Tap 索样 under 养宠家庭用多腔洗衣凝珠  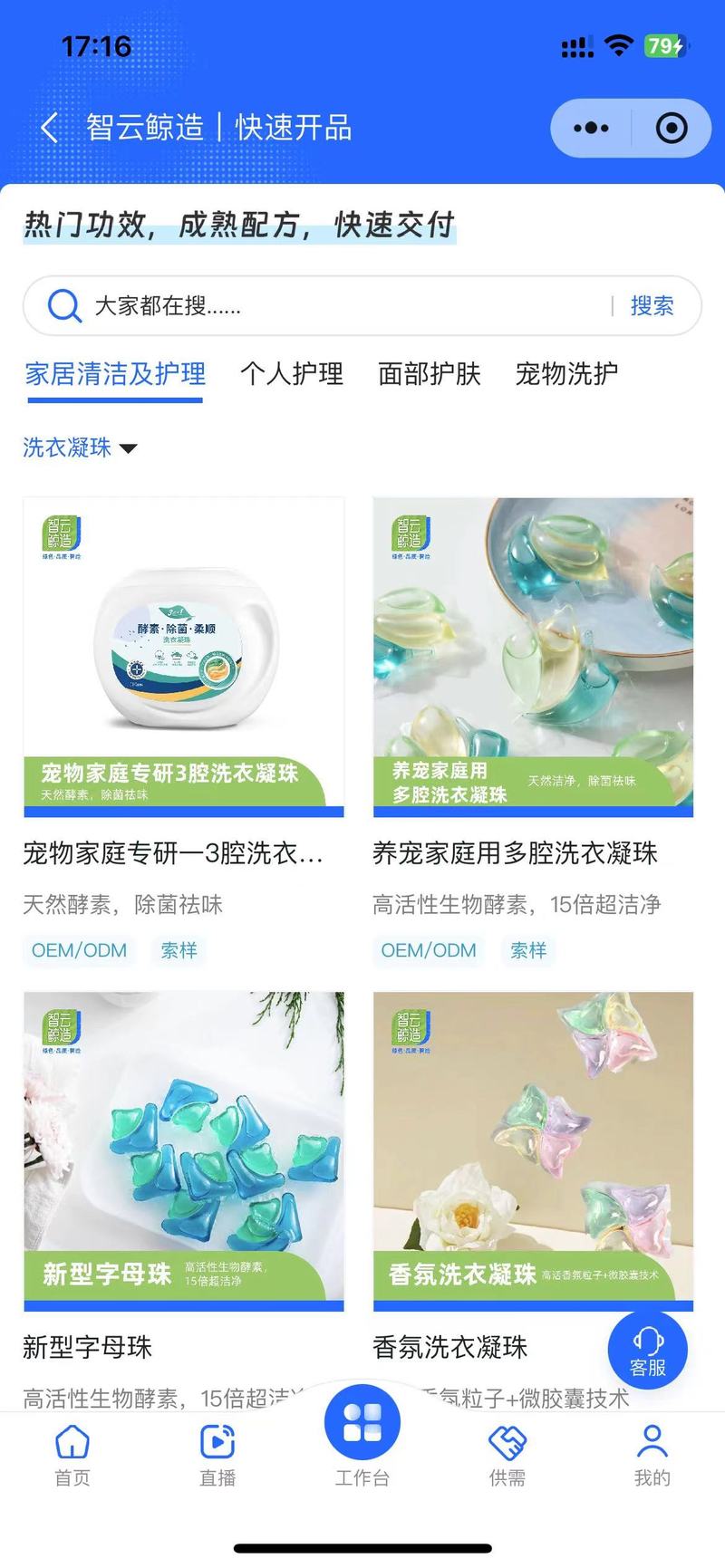(x=528, y=950)
